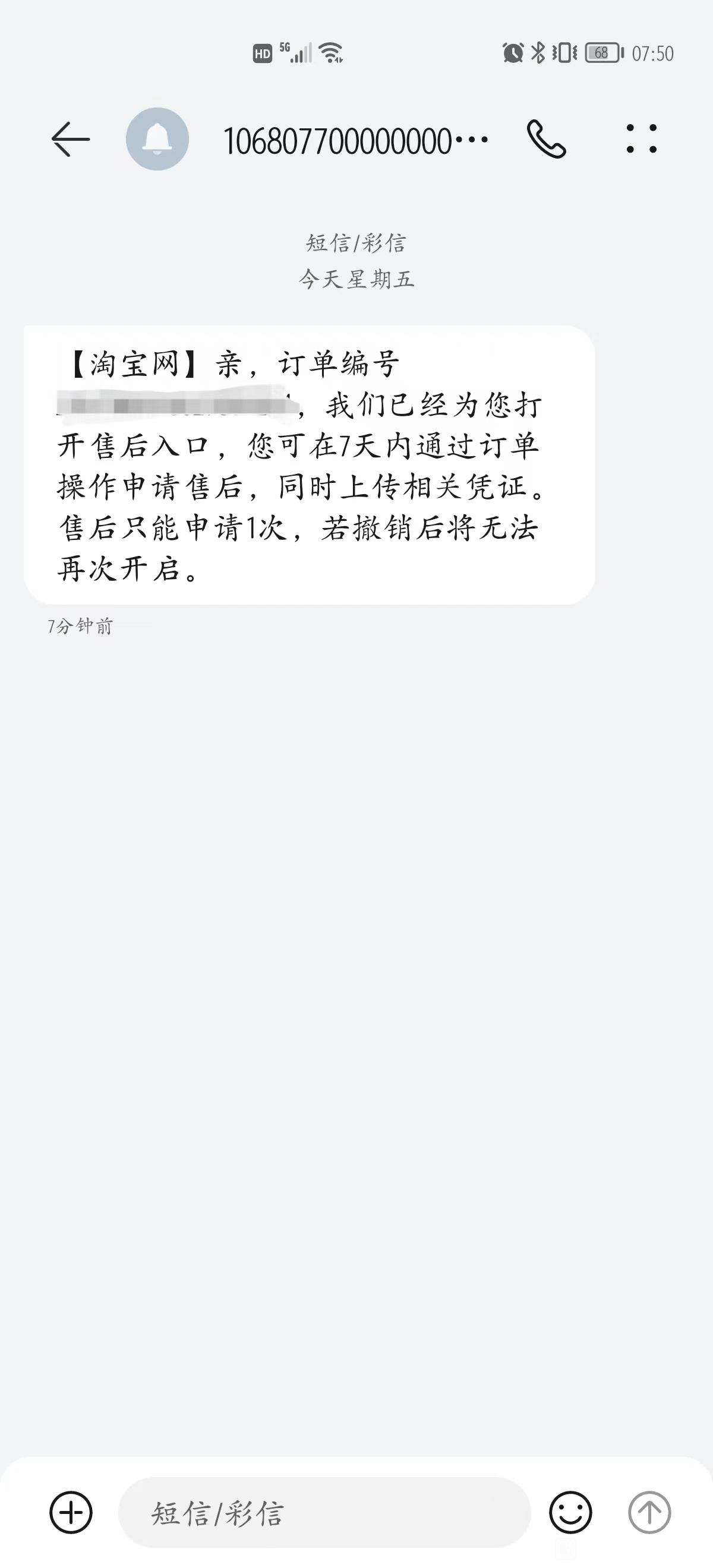713x1568 pixels.
Task: Open the emoji smiley picker
Action: pyautogui.click(x=570, y=1512)
